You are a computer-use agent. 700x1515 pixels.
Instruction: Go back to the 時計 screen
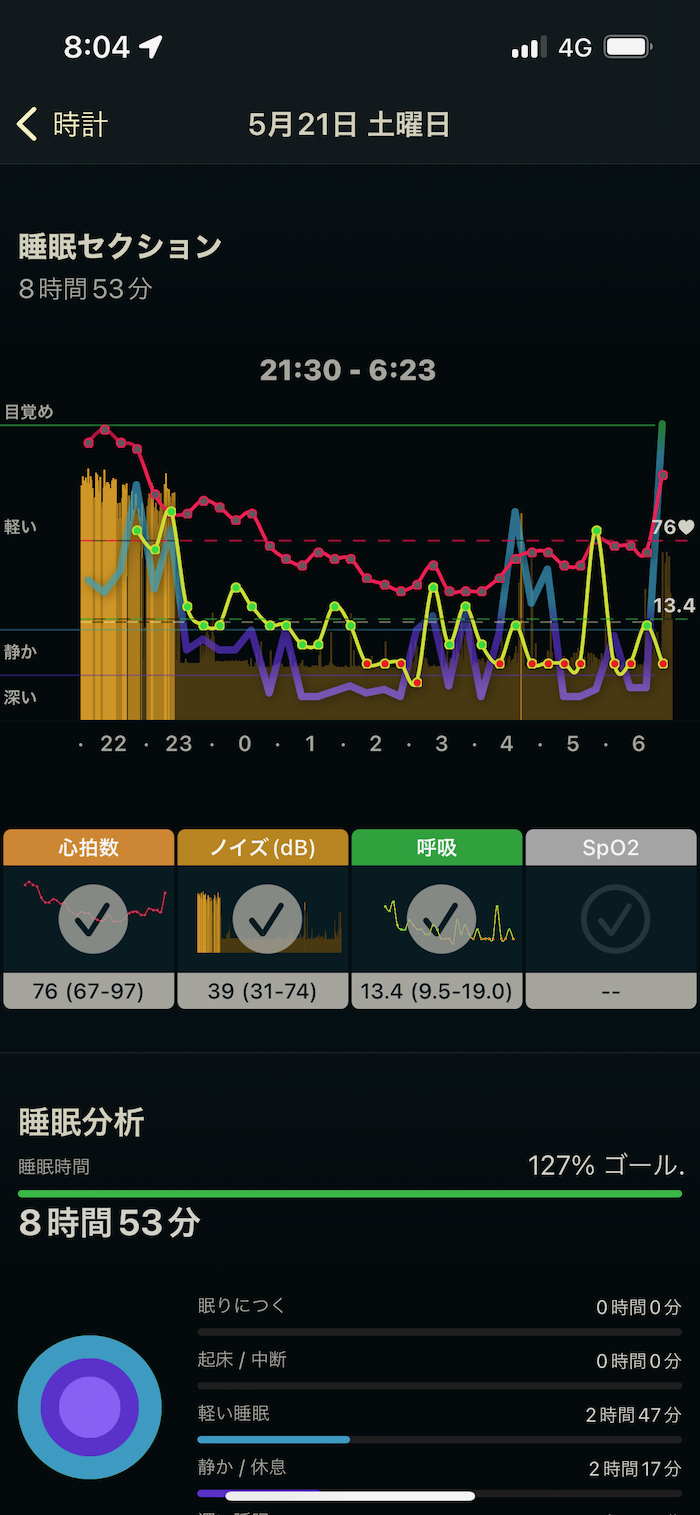[62, 125]
